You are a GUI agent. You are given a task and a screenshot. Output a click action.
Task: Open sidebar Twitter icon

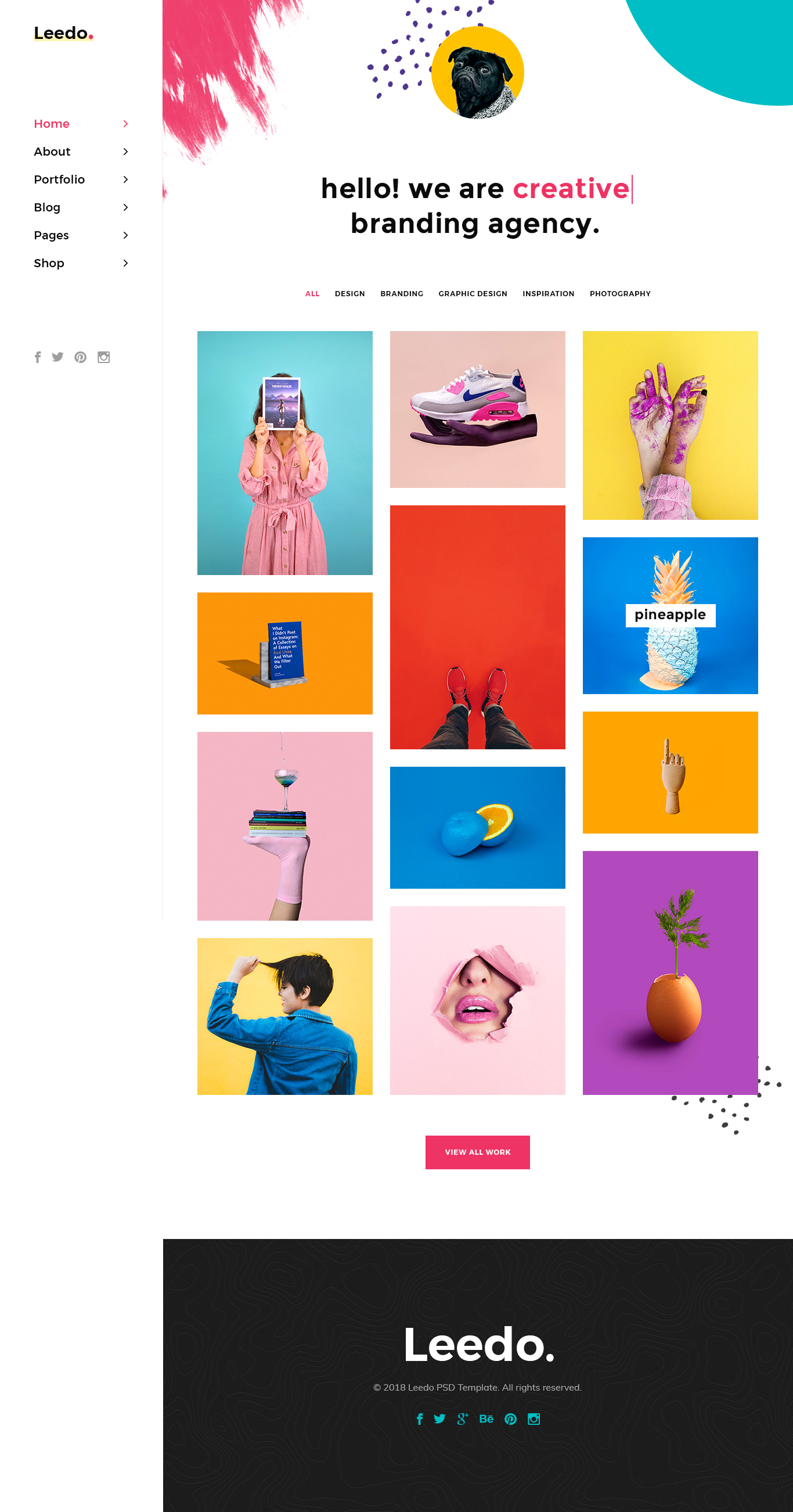(57, 357)
